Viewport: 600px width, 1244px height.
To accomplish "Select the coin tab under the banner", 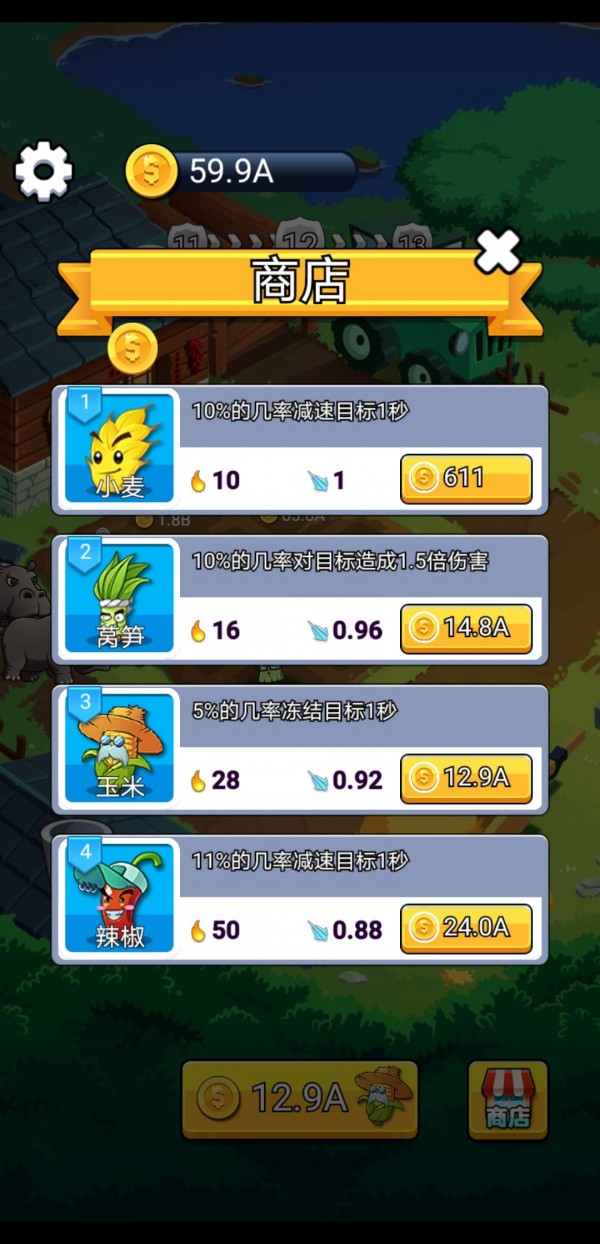I will click(x=133, y=347).
